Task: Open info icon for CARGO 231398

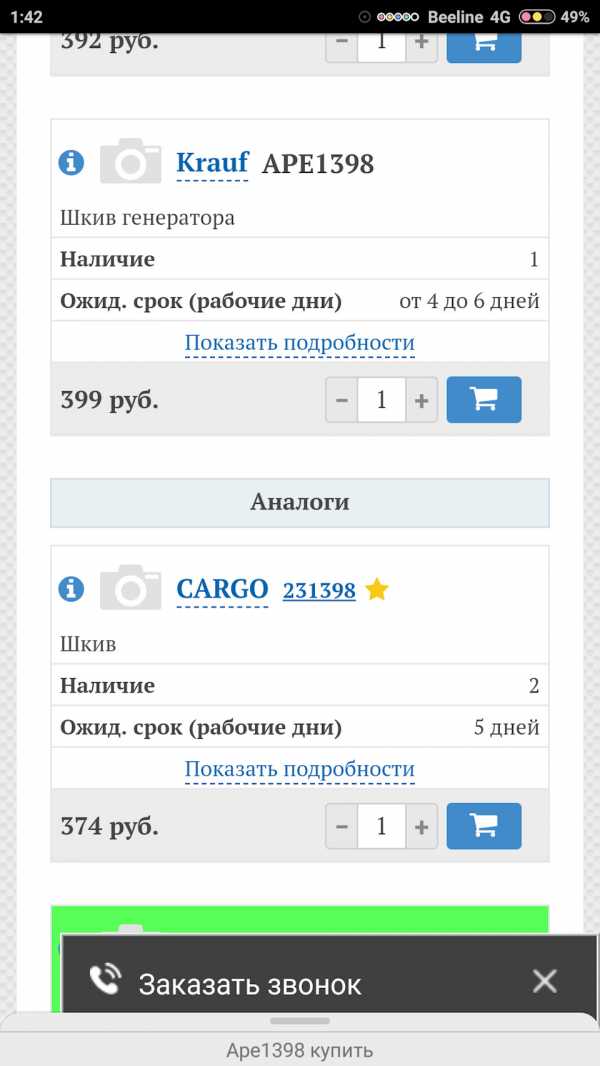Action: click(x=71, y=589)
